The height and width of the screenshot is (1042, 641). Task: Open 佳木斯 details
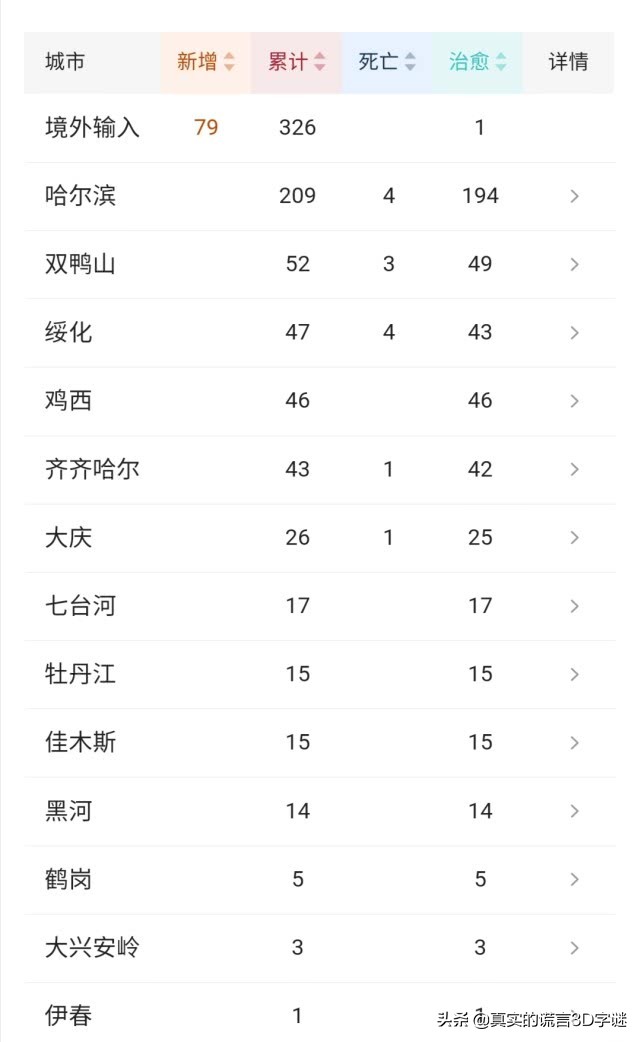(575, 743)
